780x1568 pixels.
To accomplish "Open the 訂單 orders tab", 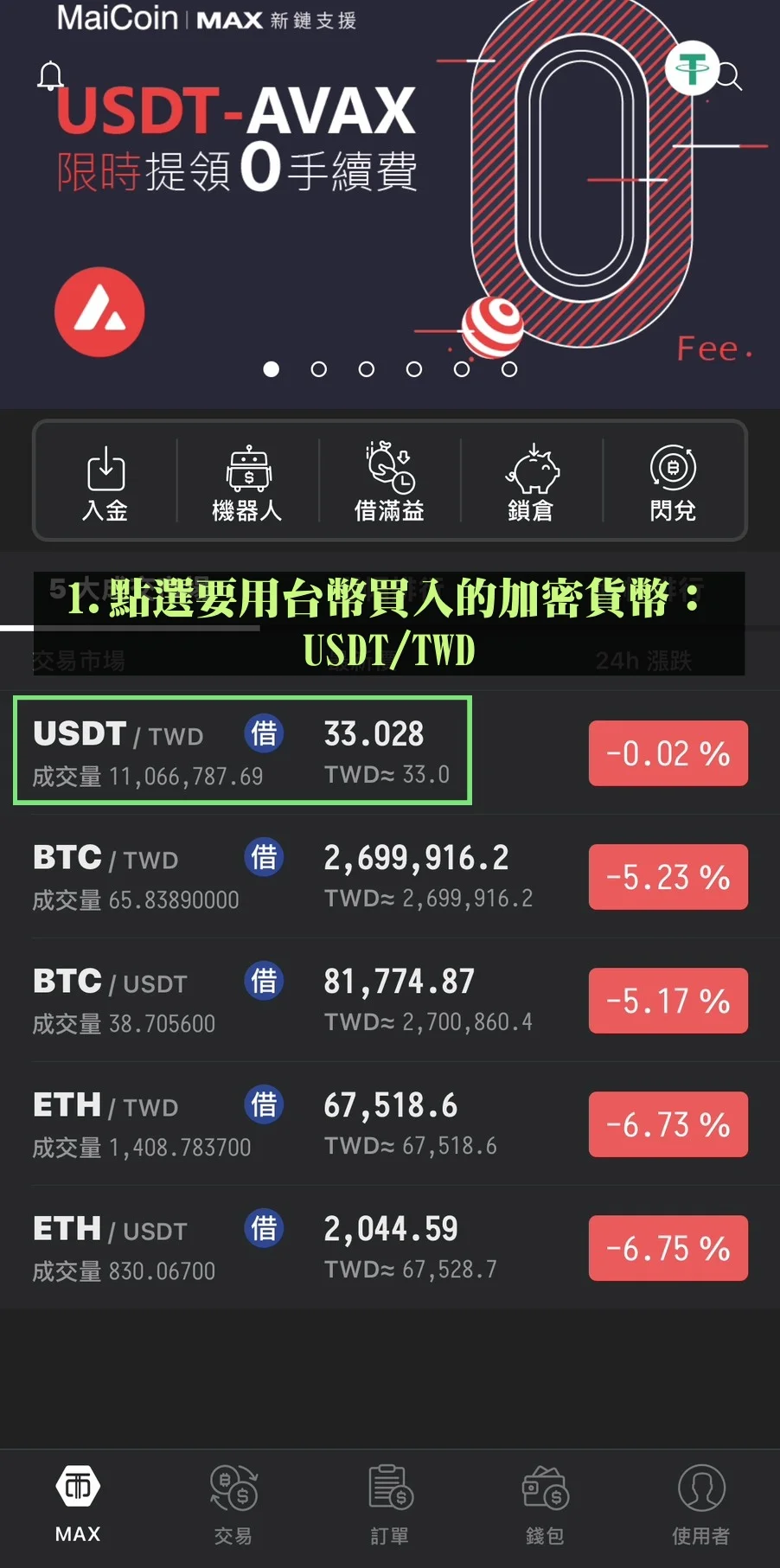I will [389, 1505].
